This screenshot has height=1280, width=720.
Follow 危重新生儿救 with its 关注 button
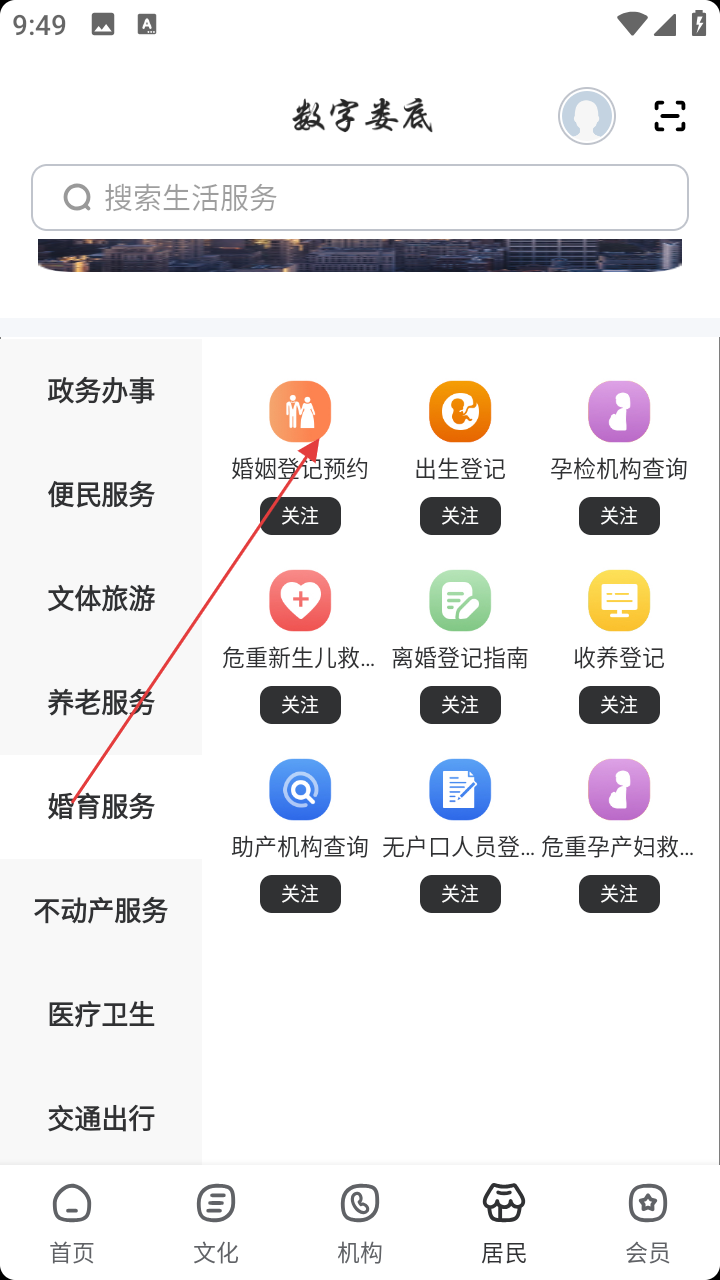coord(300,705)
